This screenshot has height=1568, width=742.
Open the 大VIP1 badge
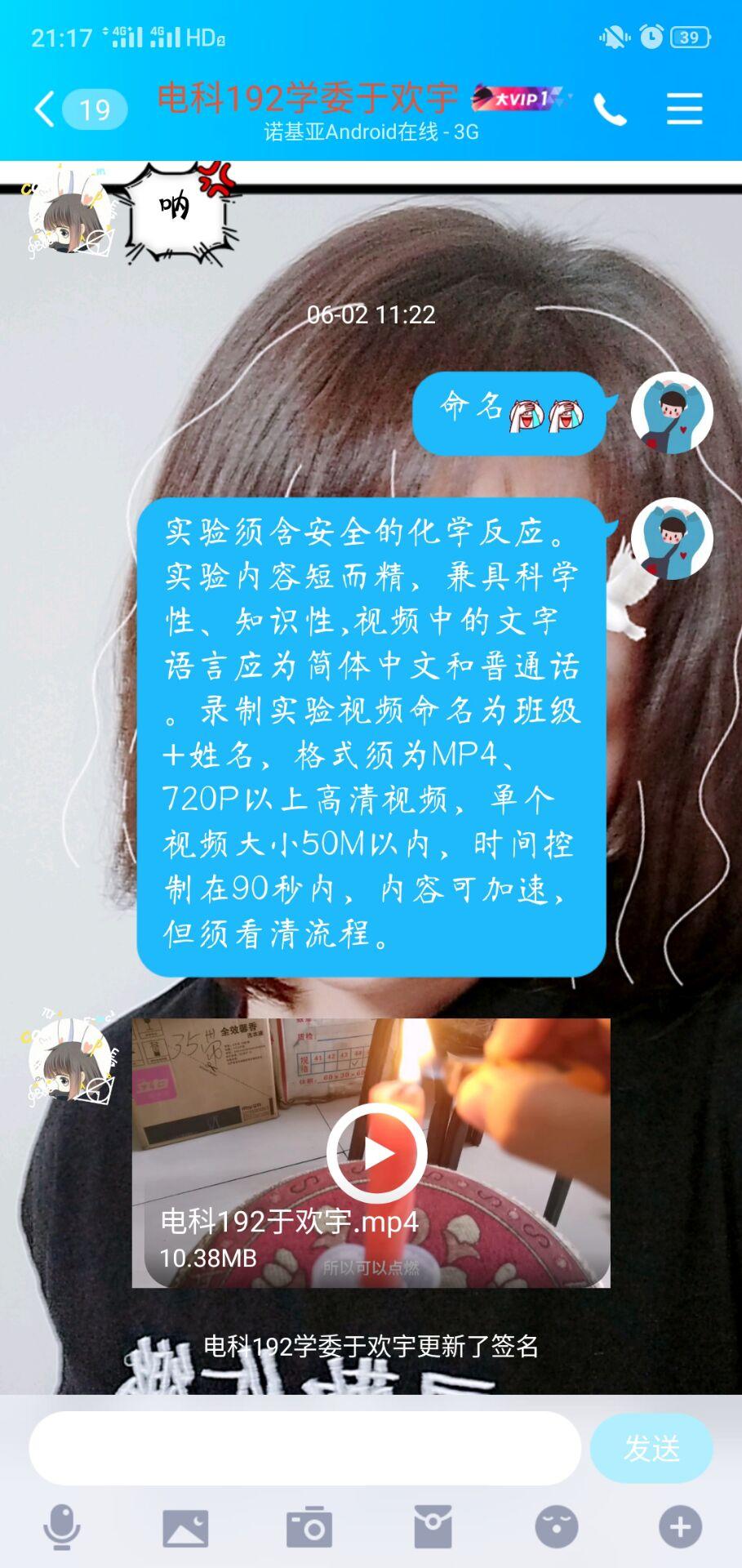pos(520,99)
